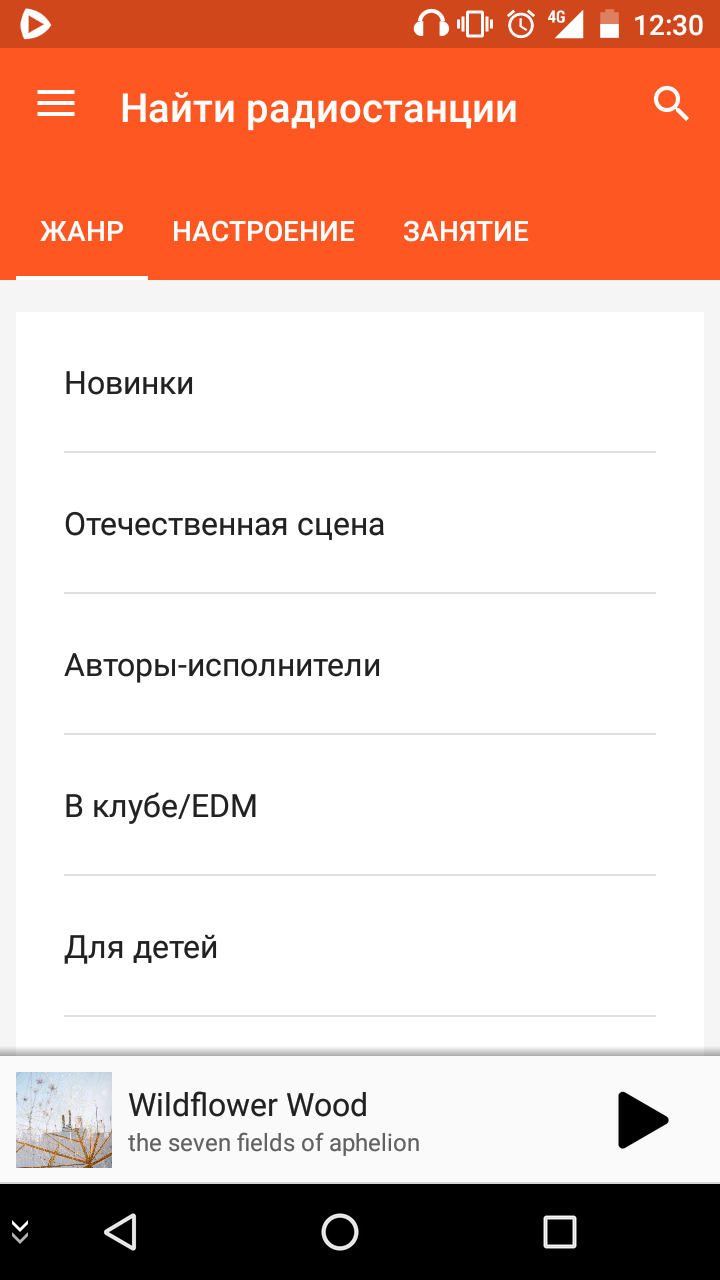Open Отечественная сцена stations
Screen dimensions: 720x1280
(360, 524)
